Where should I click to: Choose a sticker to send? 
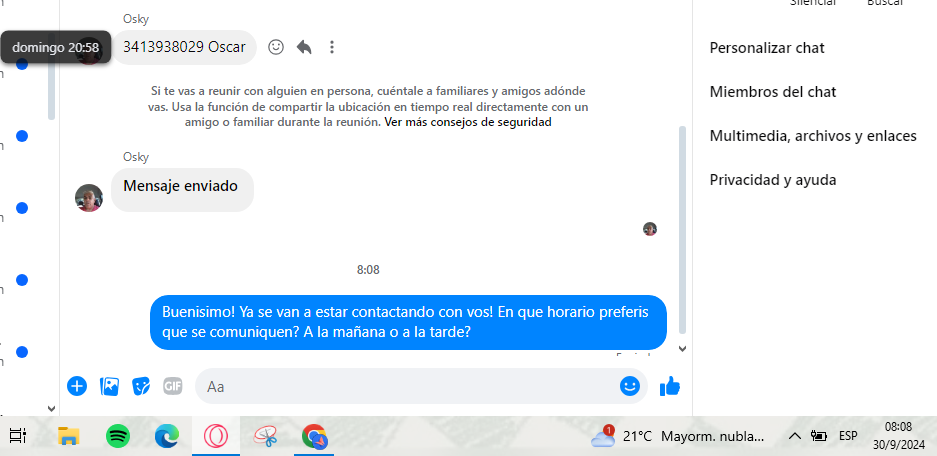[x=141, y=385]
